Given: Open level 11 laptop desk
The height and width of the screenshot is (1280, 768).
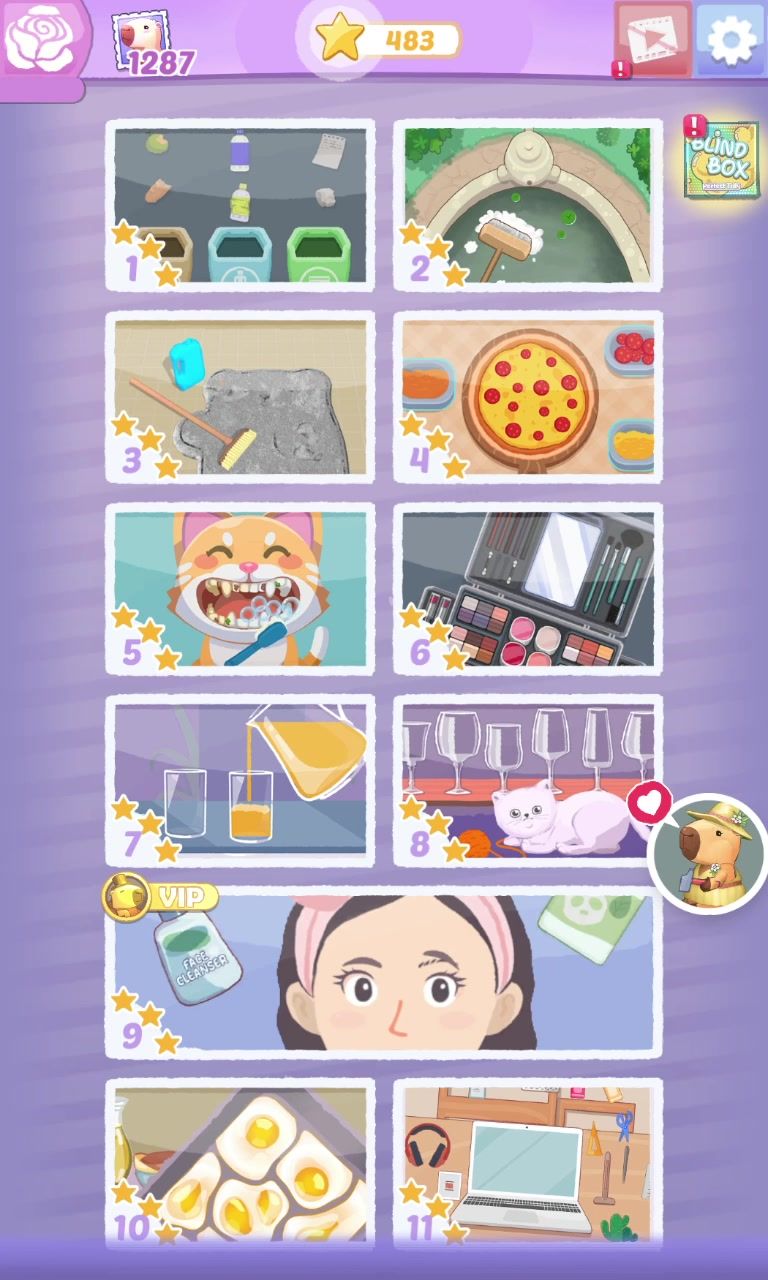Looking at the screenshot, I should pos(528,1160).
